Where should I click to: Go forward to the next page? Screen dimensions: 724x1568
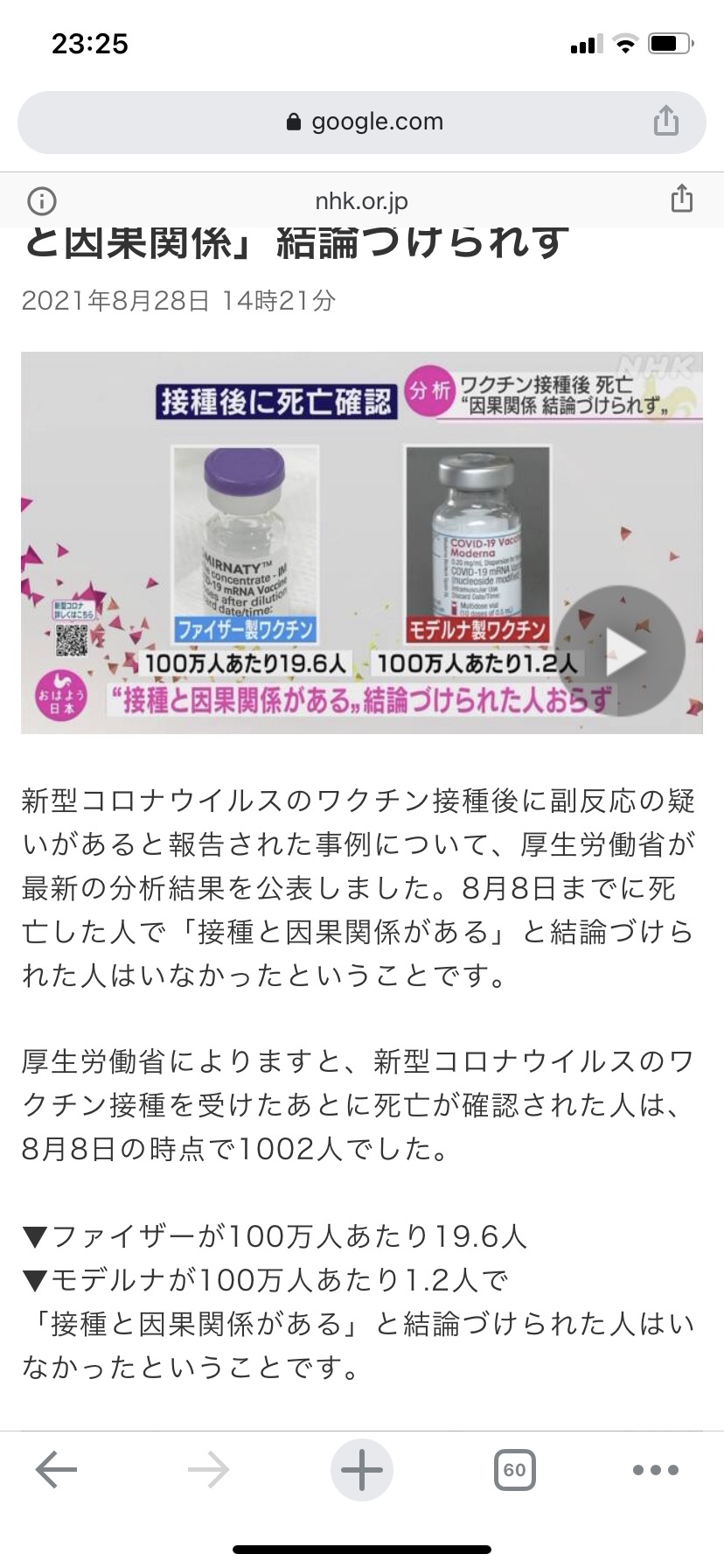[208, 1470]
